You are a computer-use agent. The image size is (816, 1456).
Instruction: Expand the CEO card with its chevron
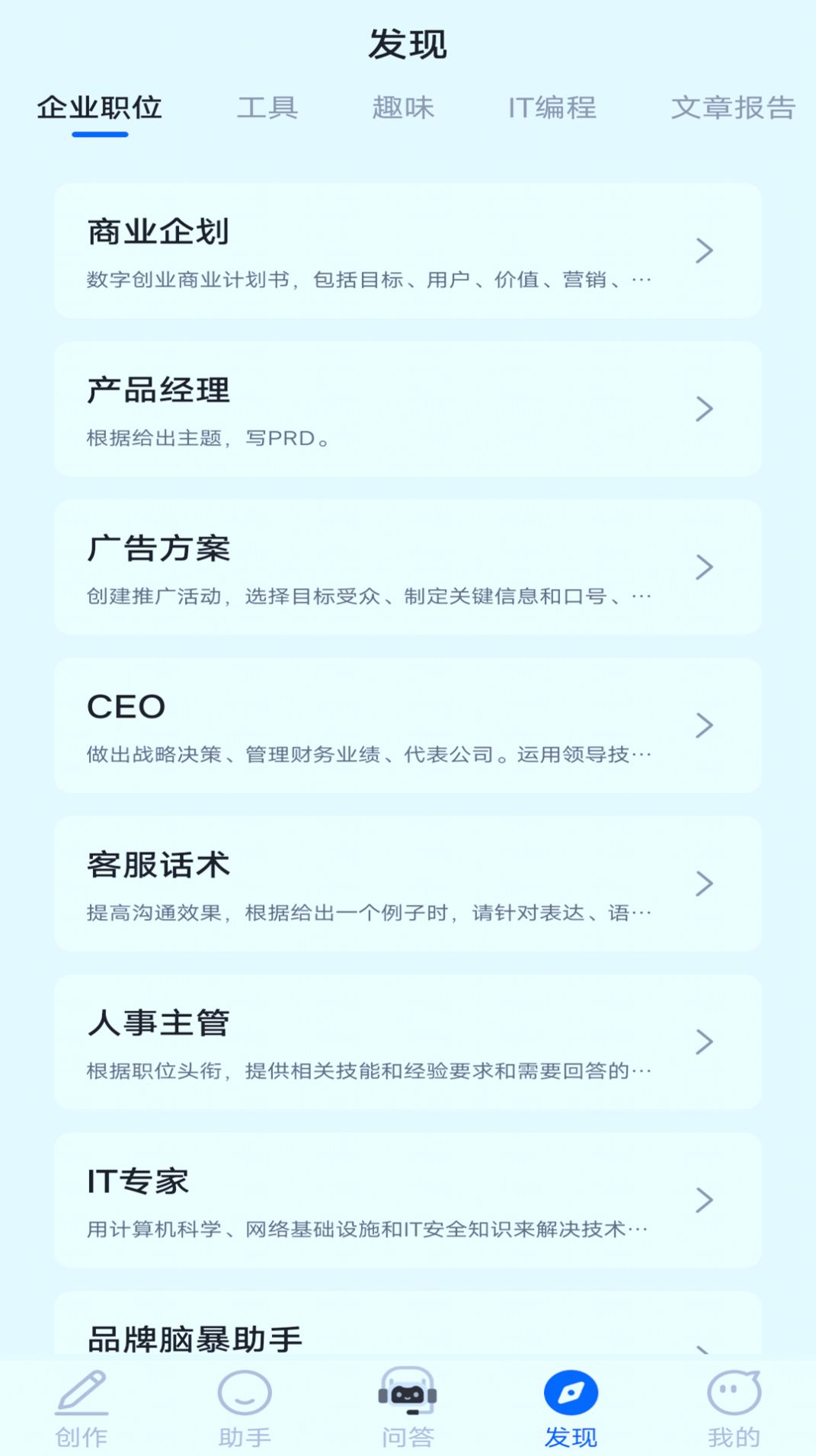click(x=705, y=725)
